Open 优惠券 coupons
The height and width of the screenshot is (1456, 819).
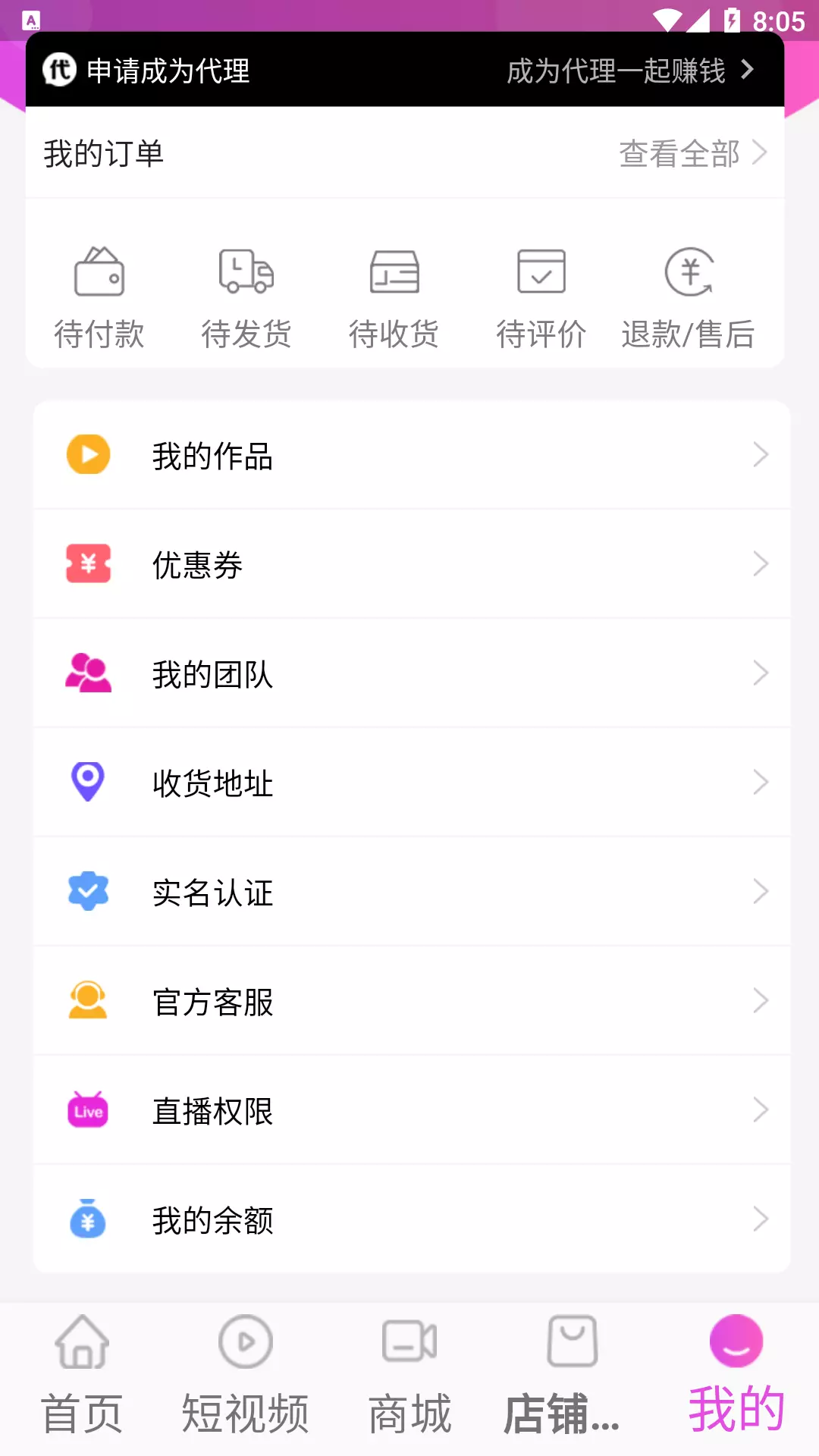[412, 564]
